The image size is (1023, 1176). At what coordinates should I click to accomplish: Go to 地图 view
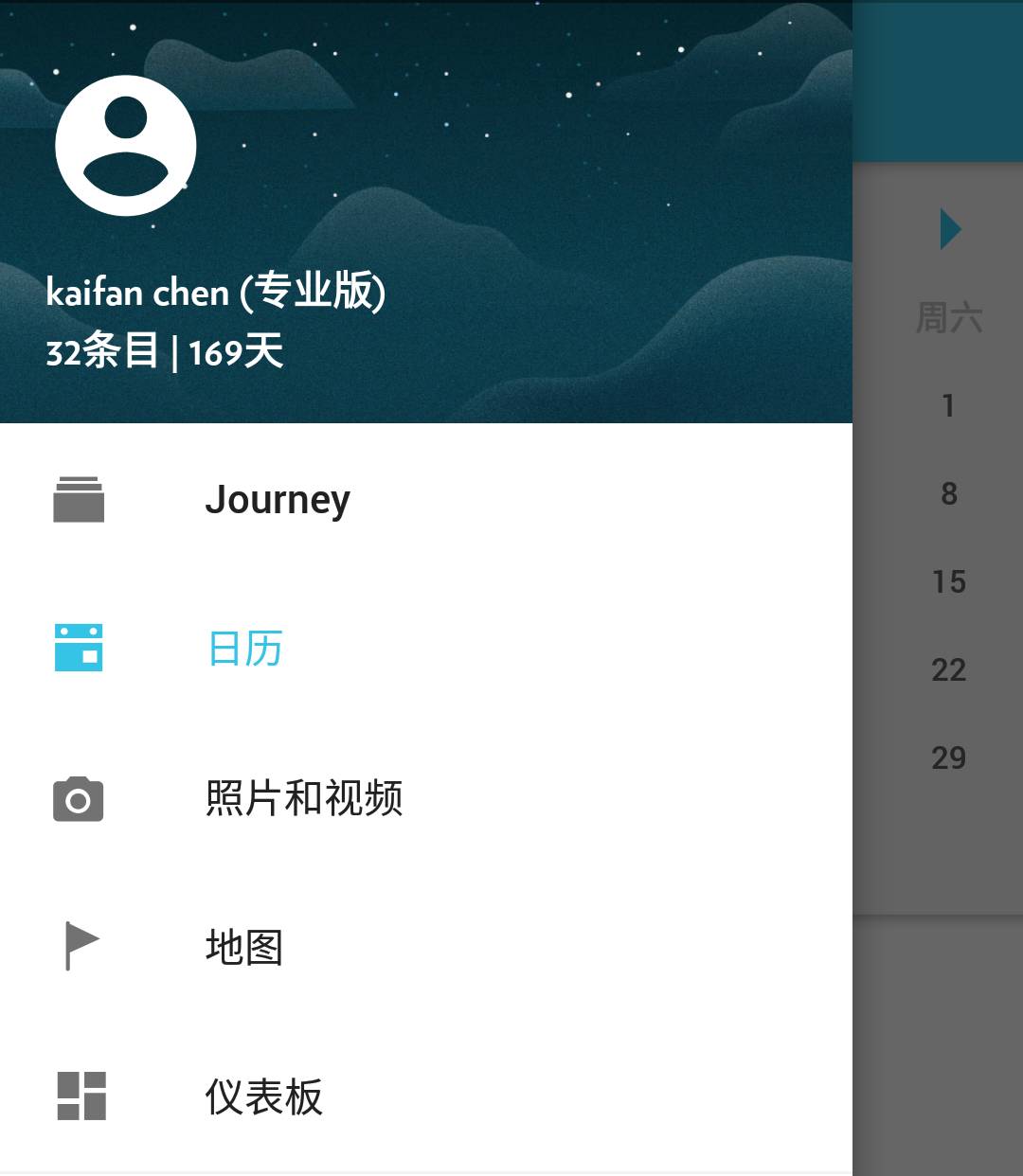243,947
